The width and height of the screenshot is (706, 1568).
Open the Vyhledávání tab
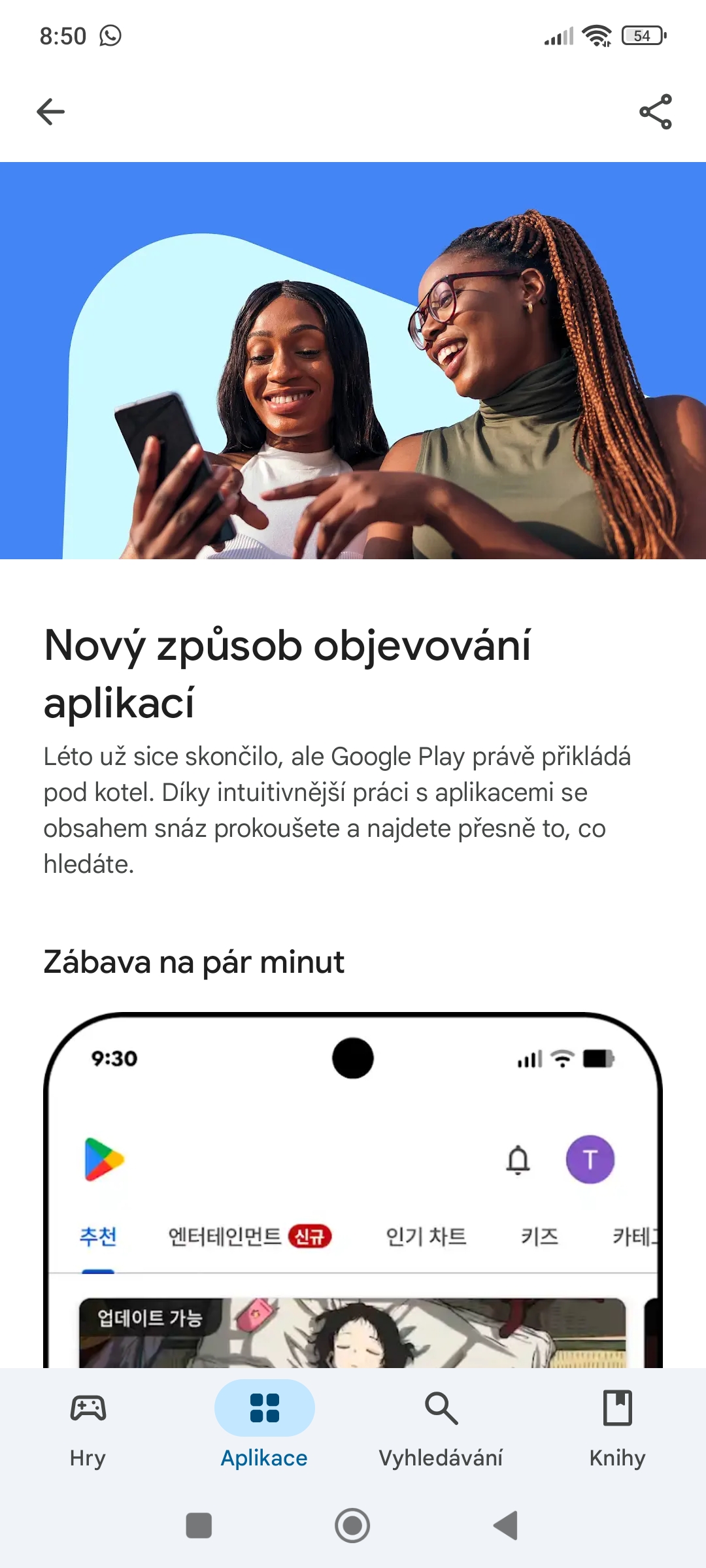tap(441, 1428)
